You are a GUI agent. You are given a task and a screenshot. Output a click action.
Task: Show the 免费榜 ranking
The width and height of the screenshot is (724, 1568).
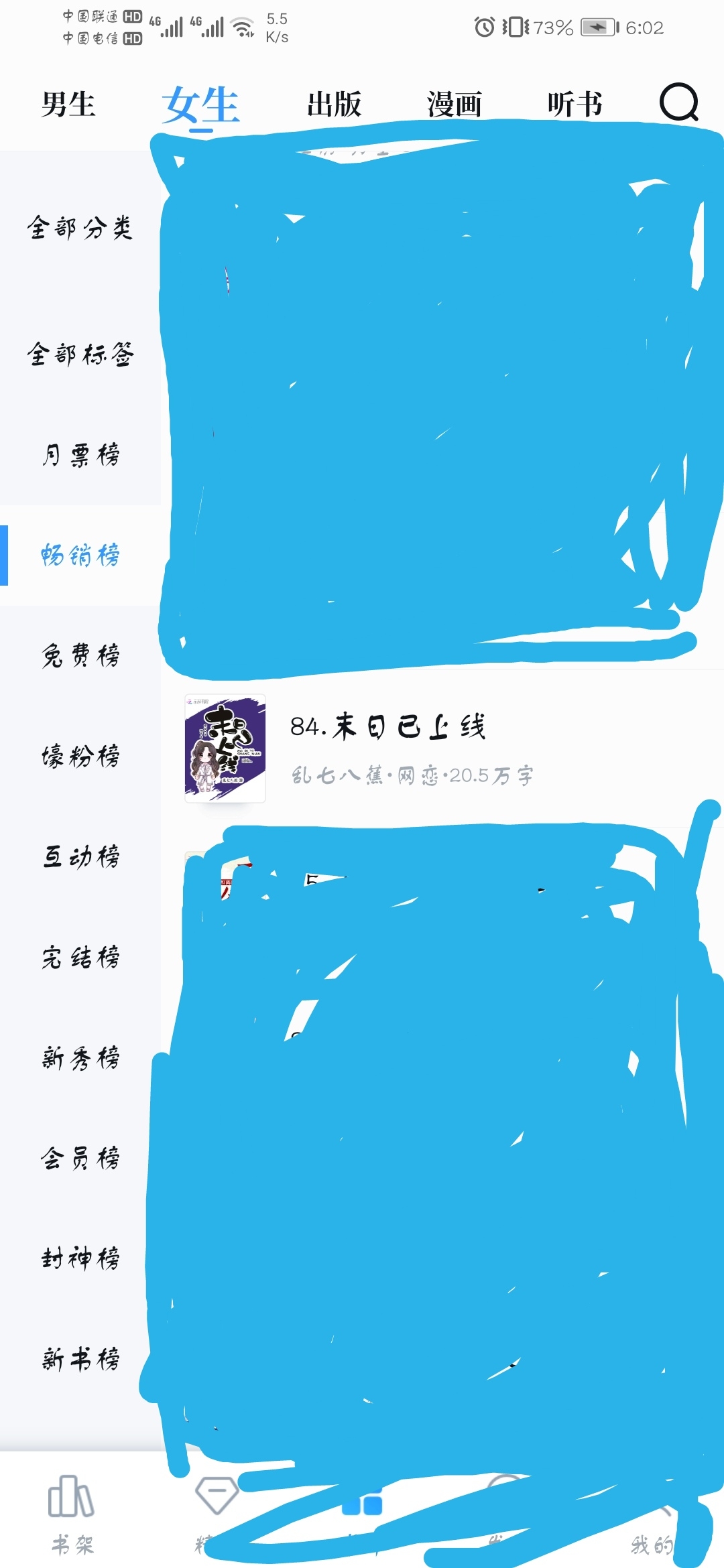point(80,655)
